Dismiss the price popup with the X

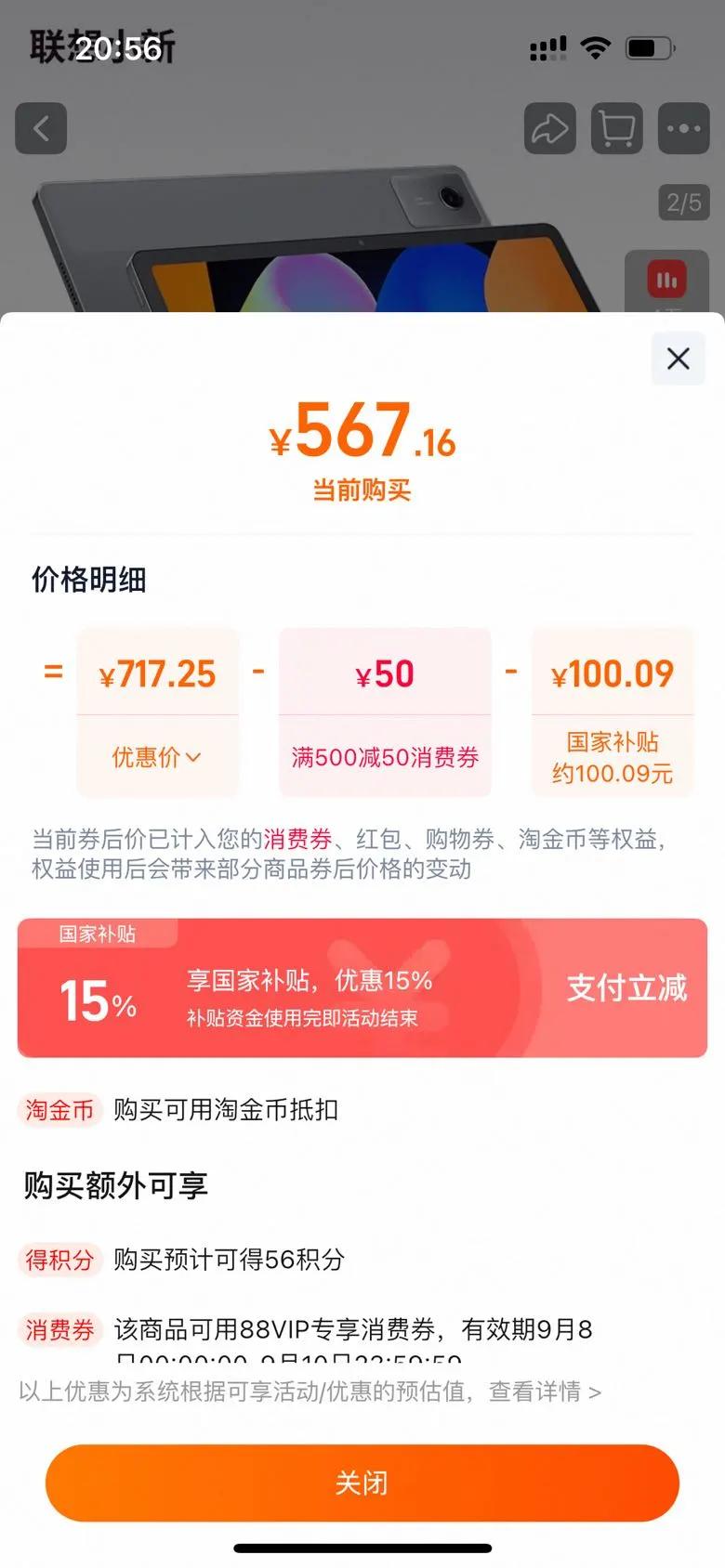tap(678, 359)
